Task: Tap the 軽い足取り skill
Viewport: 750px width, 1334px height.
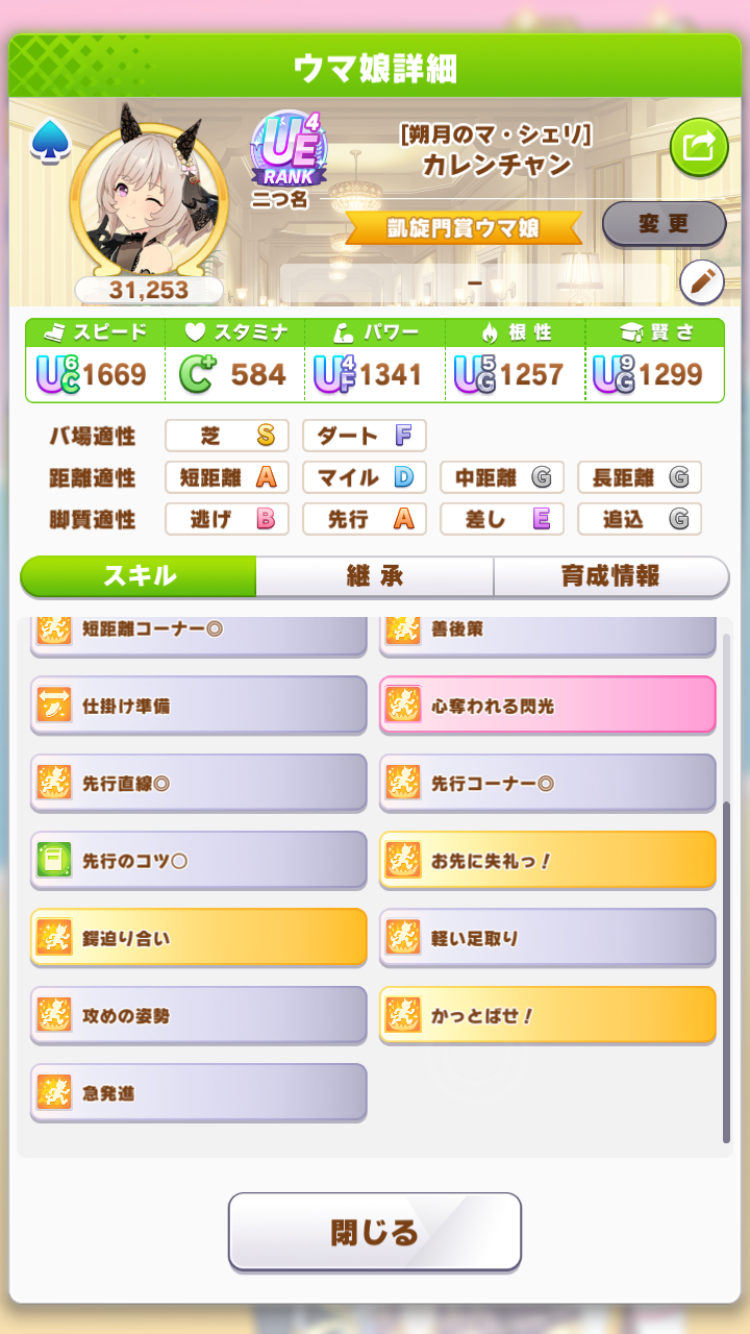Action: 547,938
